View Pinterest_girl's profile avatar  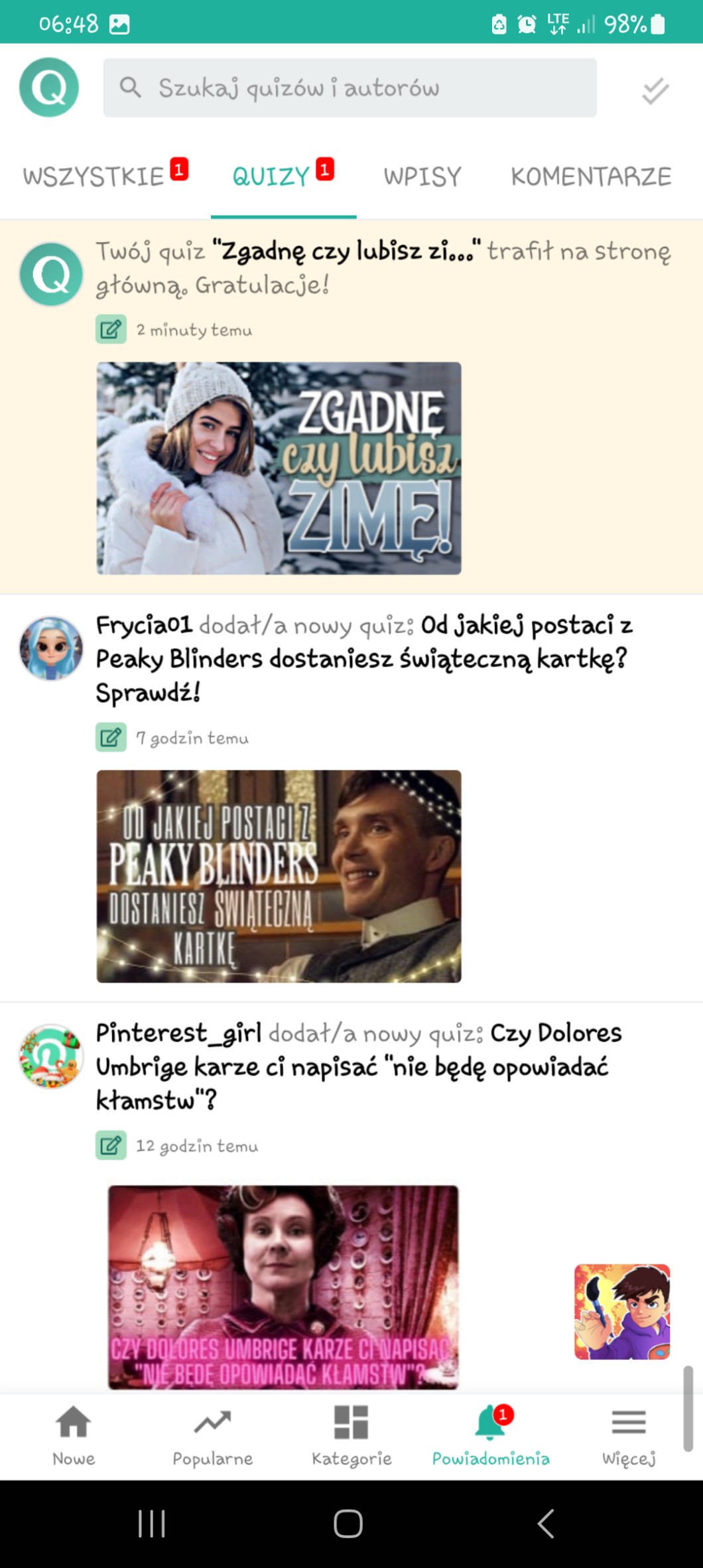tap(51, 1056)
